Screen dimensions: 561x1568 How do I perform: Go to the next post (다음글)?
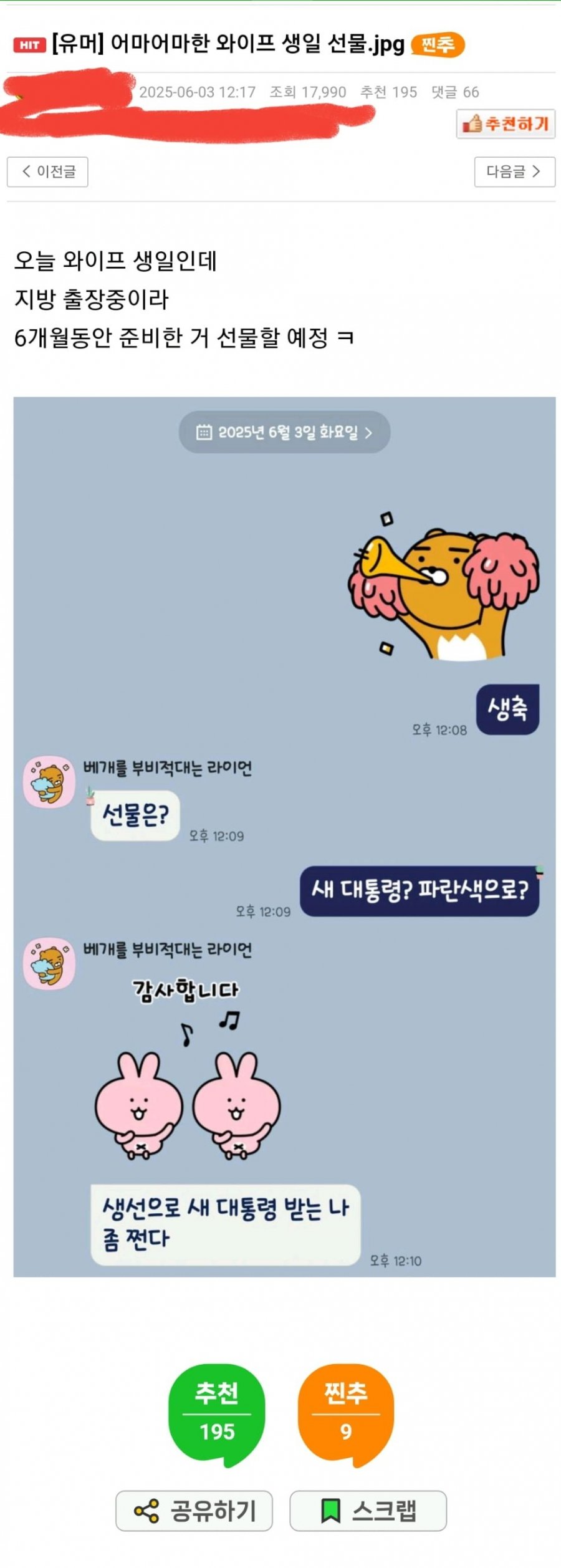[x=514, y=172]
